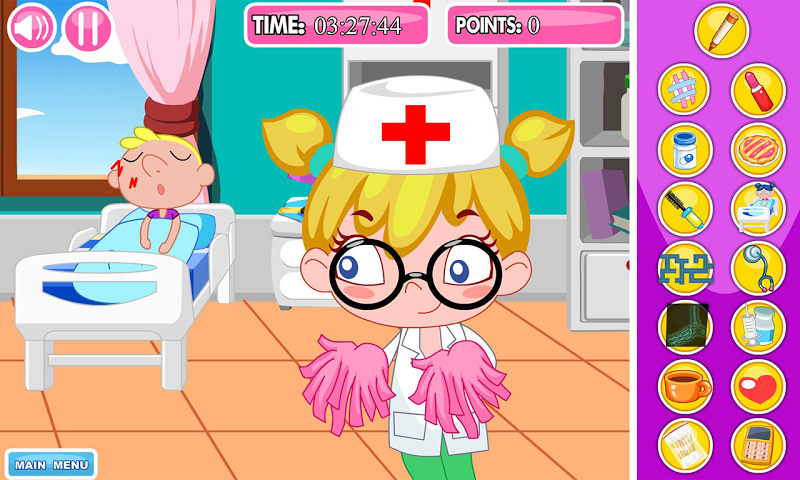
Task: Pick the X-ray image item
Action: [x=684, y=326]
